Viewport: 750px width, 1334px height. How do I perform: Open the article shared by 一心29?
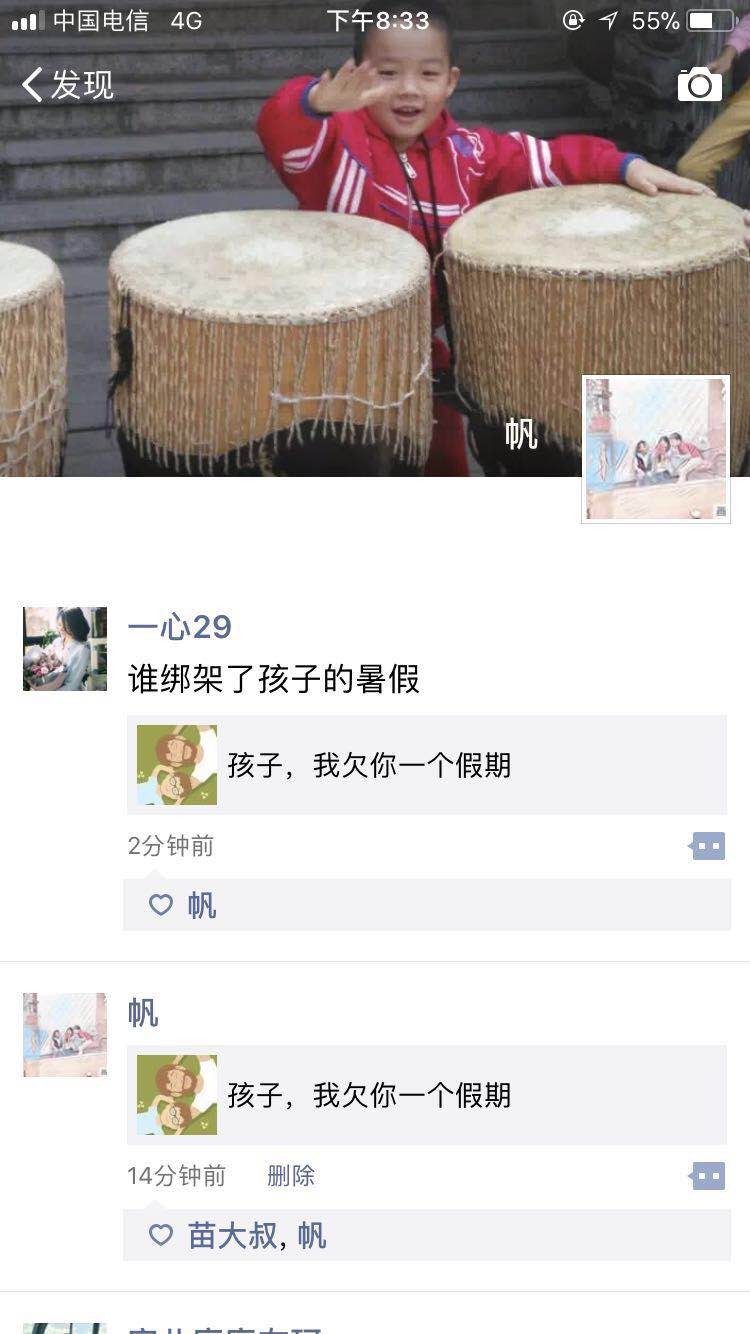point(427,765)
